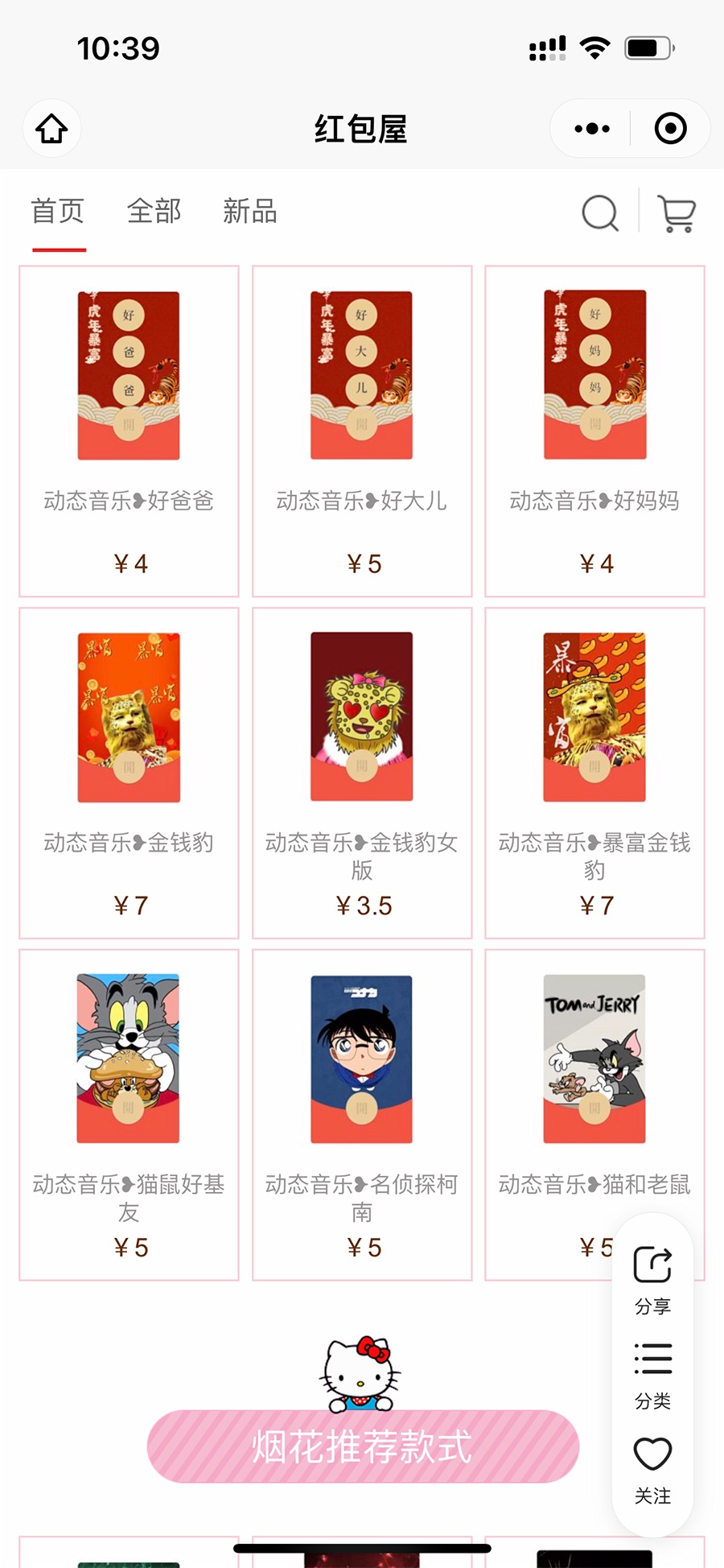The height and width of the screenshot is (1568, 724).
Task: Follow the shop with 关注 heart
Action: pos(652,1468)
